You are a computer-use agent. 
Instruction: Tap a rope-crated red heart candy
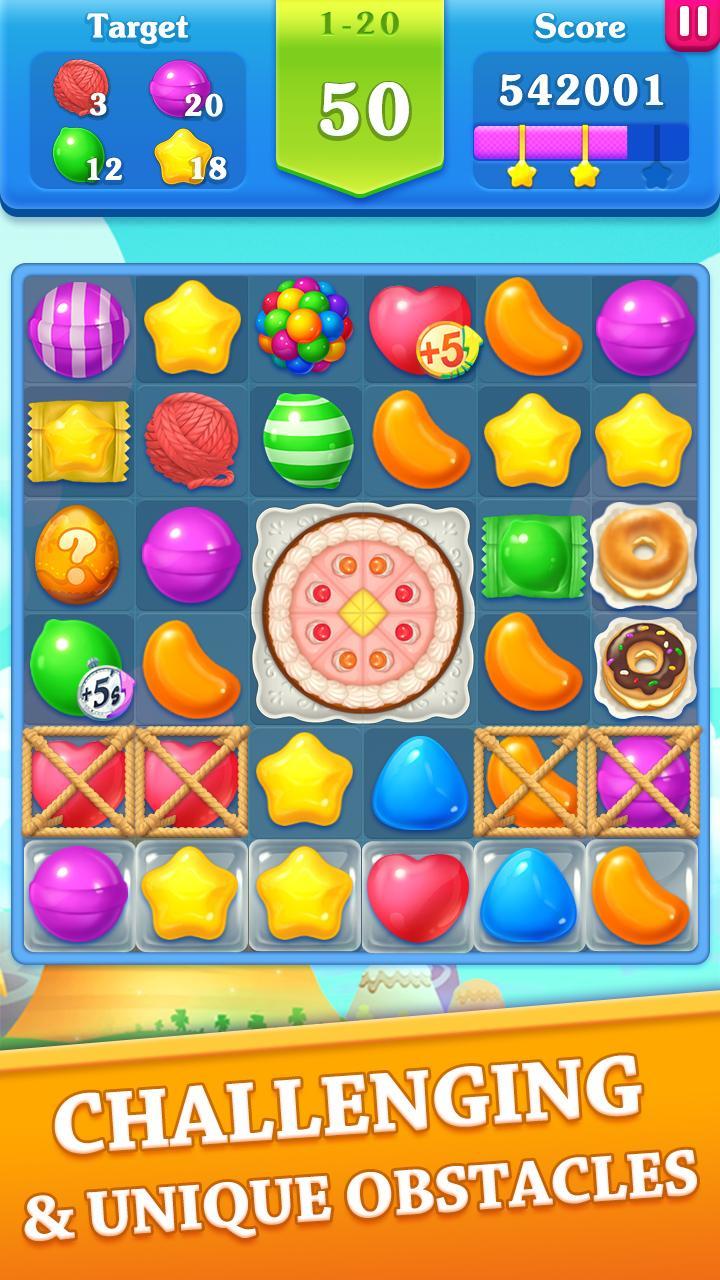point(77,782)
